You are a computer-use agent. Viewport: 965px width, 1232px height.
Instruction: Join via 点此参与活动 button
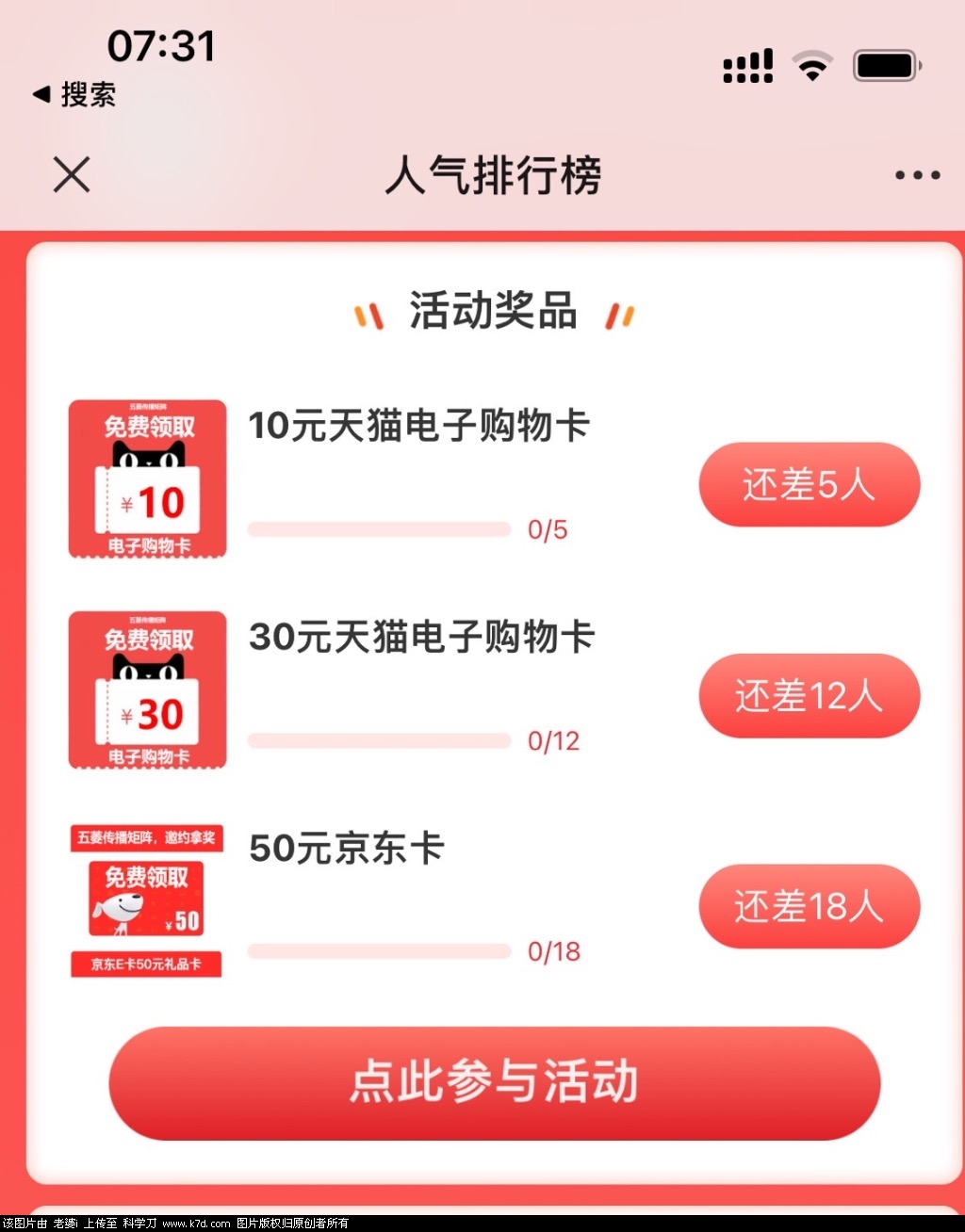pos(495,1081)
